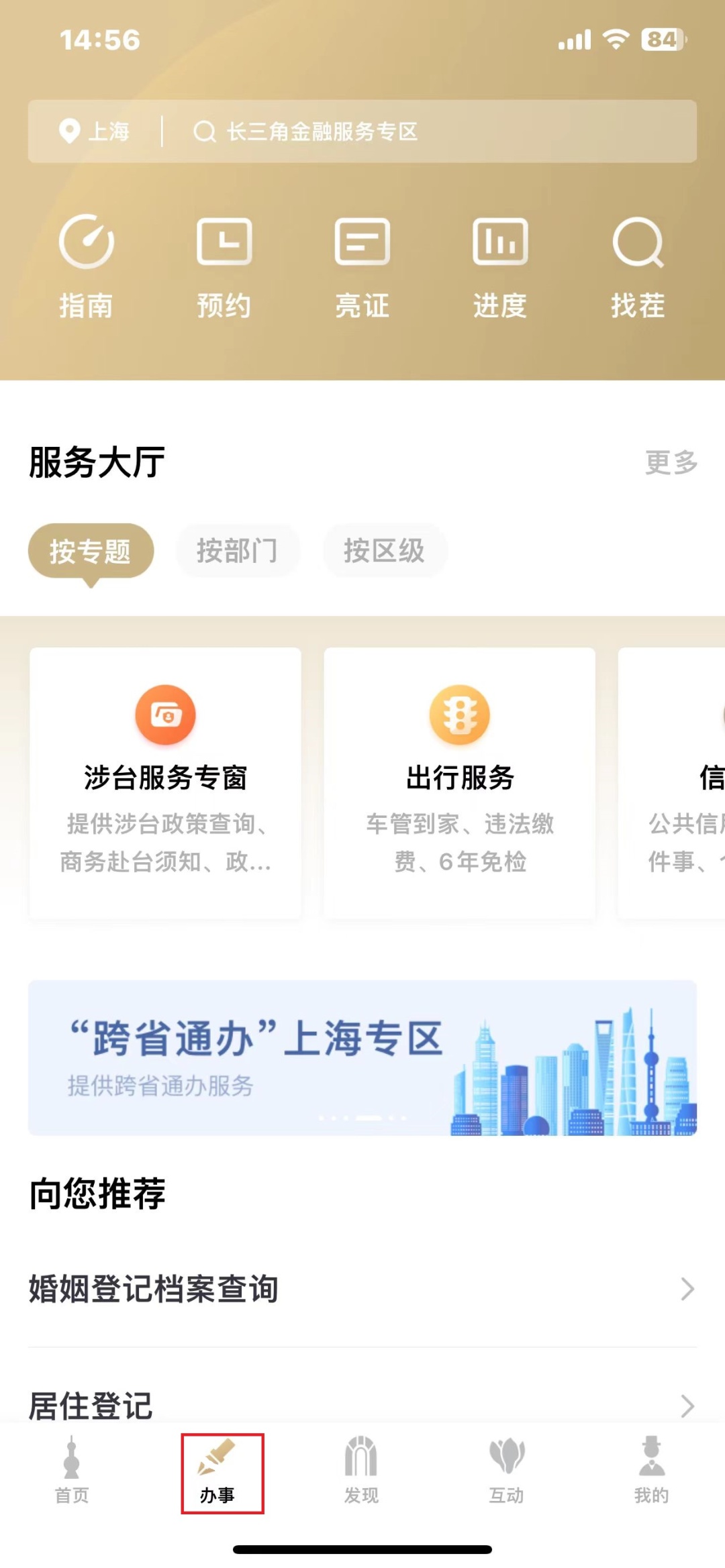Expand 婚姻登记档案查询 via its chevron
Viewport: 725px width, 1568px height.
click(x=689, y=1288)
